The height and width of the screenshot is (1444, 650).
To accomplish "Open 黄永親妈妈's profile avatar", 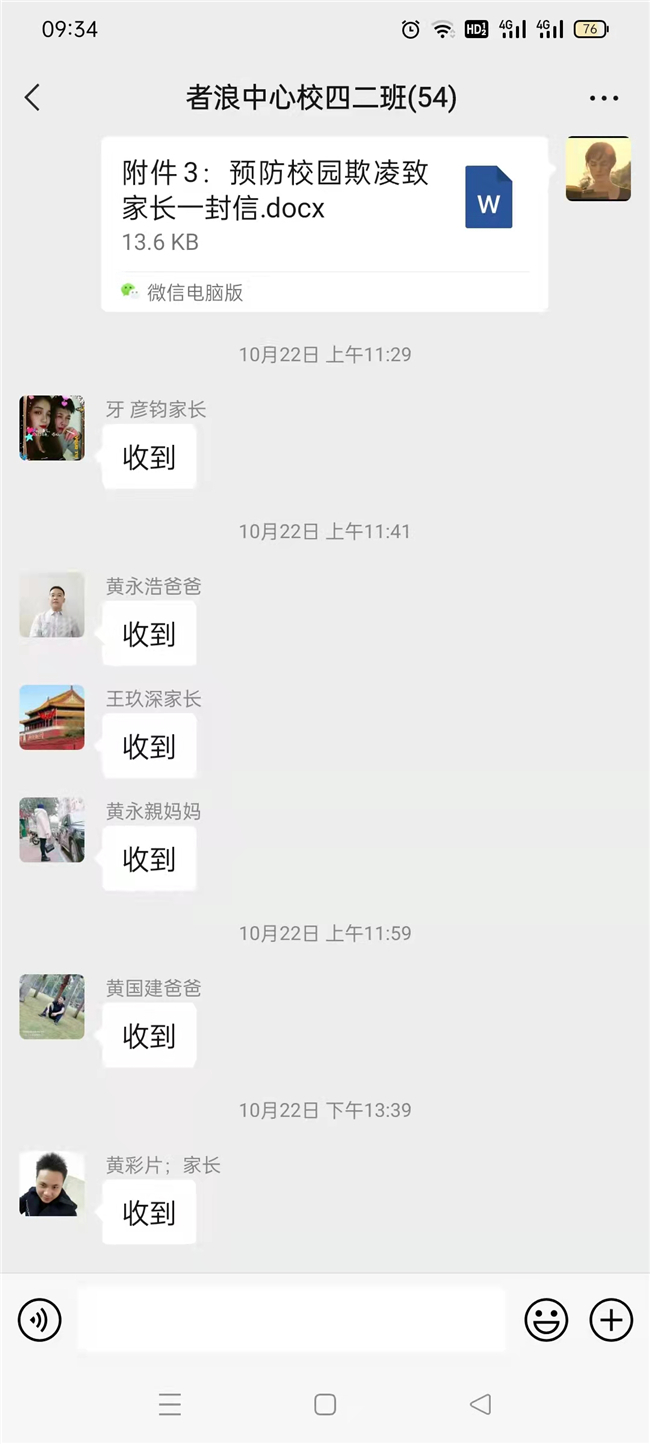I will 52,830.
